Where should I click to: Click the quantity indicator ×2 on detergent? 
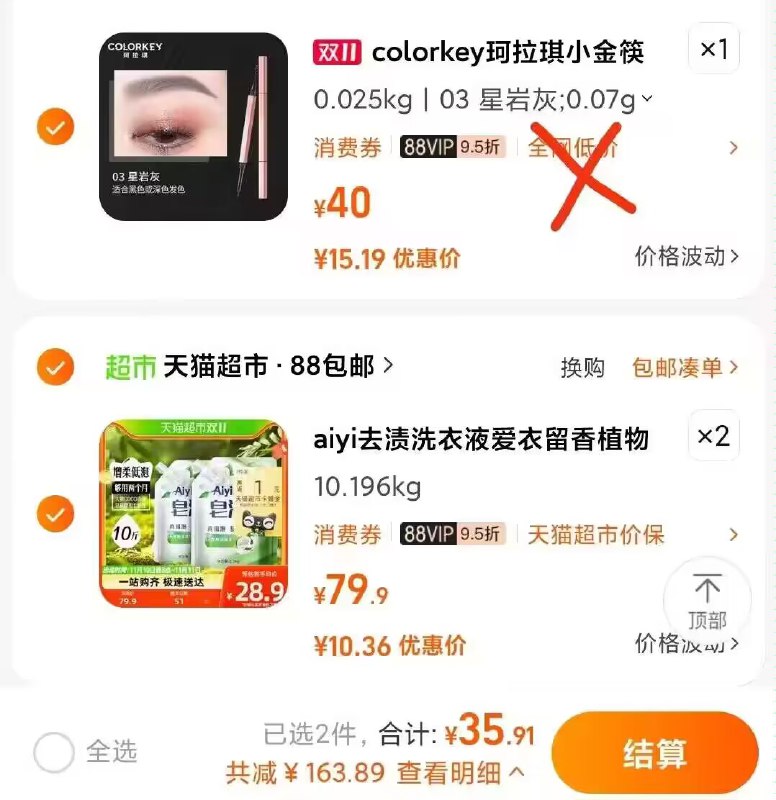[x=714, y=438]
